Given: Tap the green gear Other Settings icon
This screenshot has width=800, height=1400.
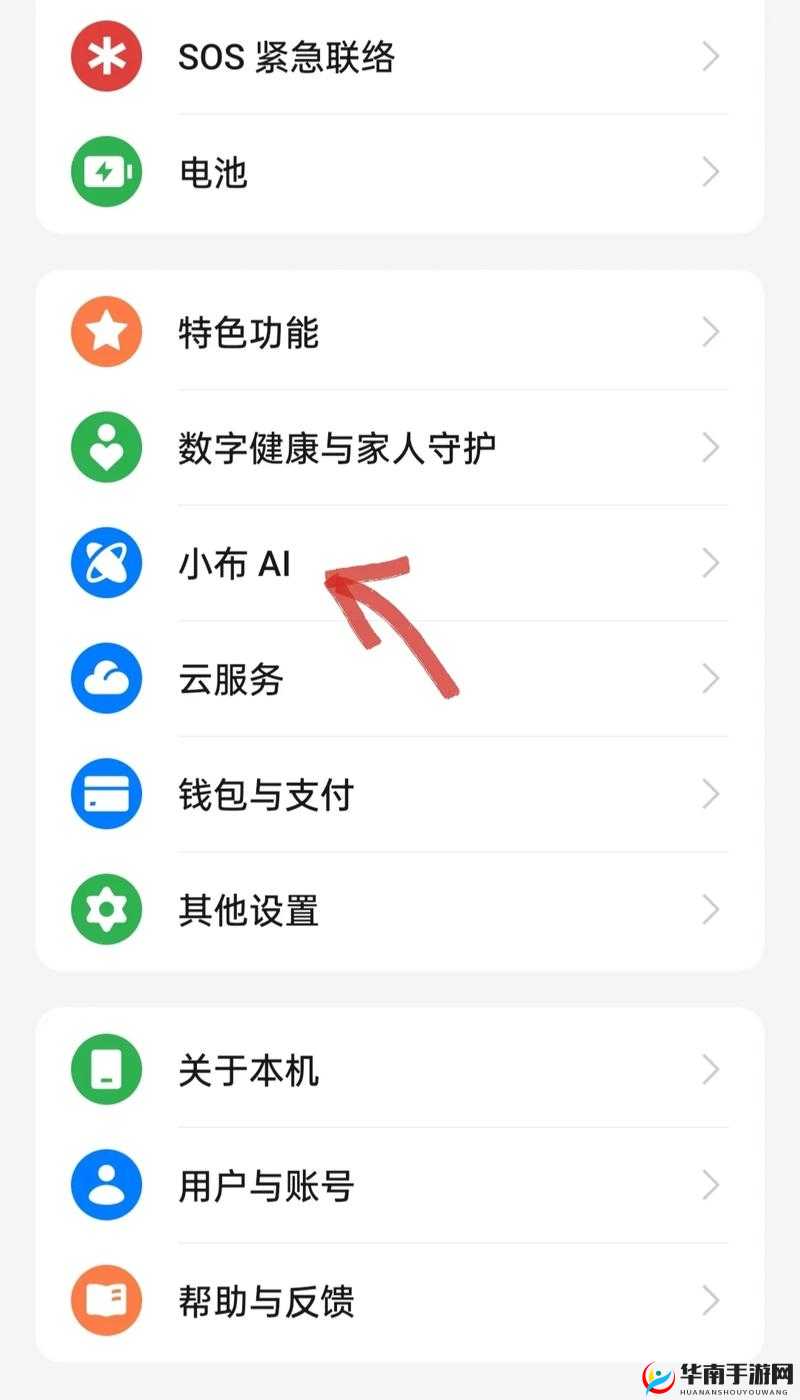Looking at the screenshot, I should [106, 910].
